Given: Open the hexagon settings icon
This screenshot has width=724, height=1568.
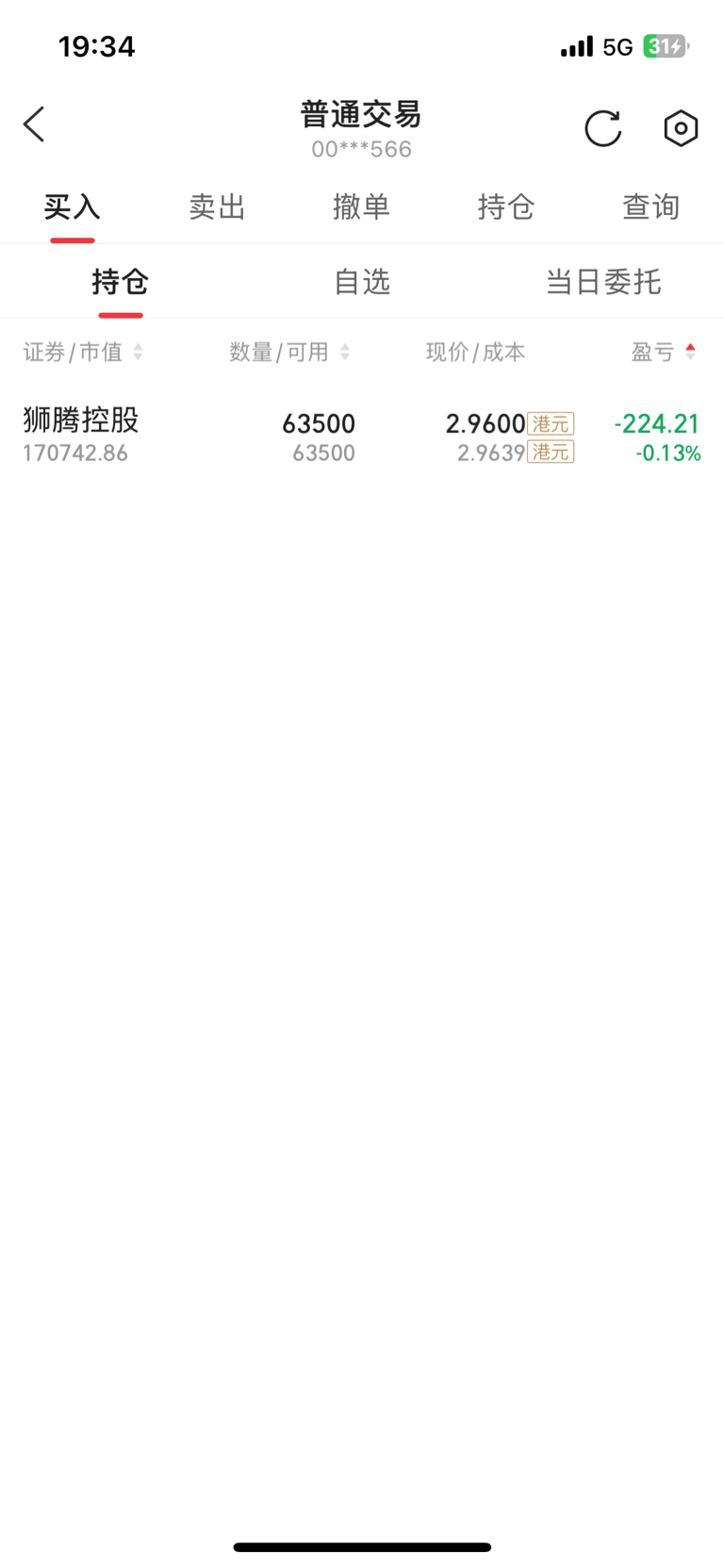Looking at the screenshot, I should 680,129.
